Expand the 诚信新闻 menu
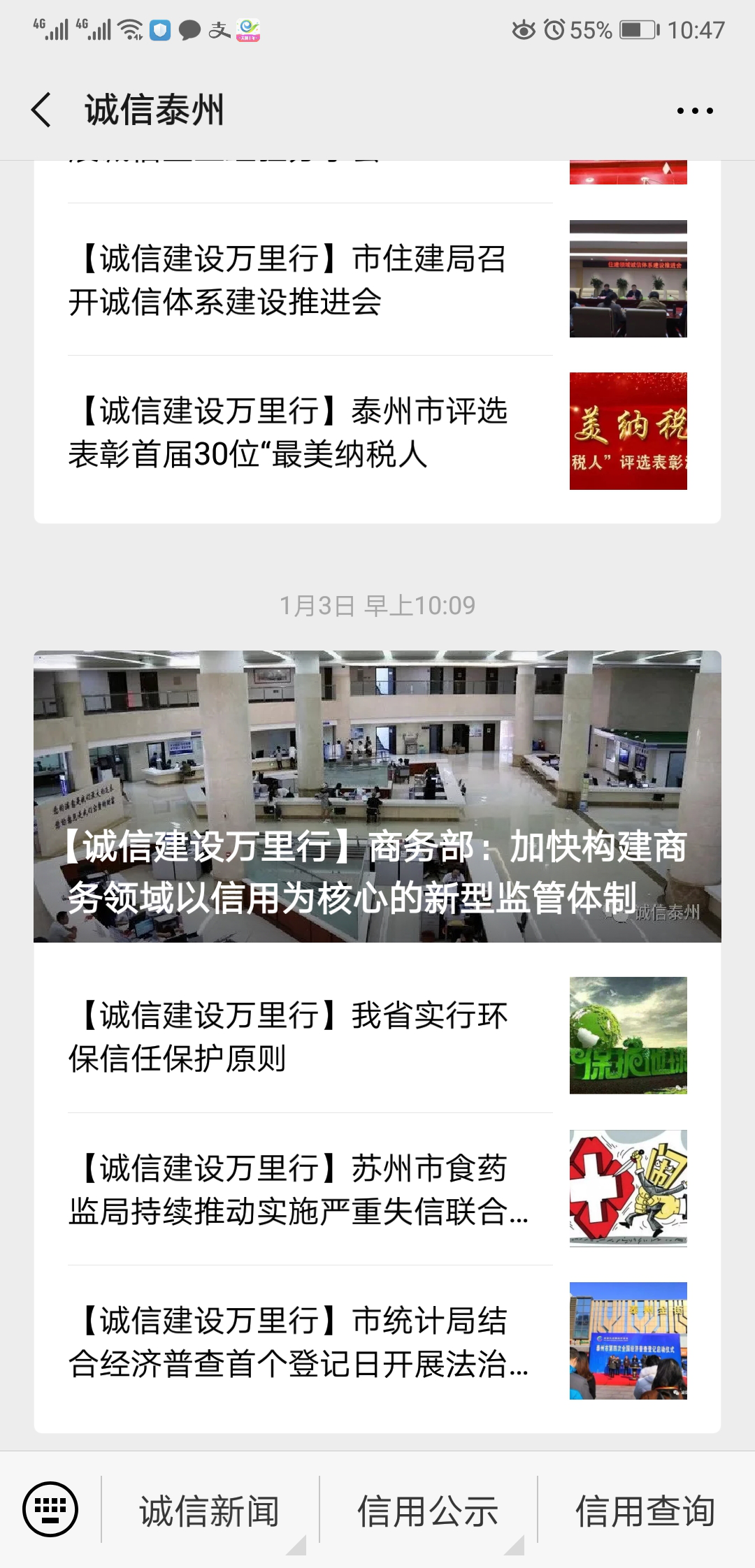 (210, 1511)
